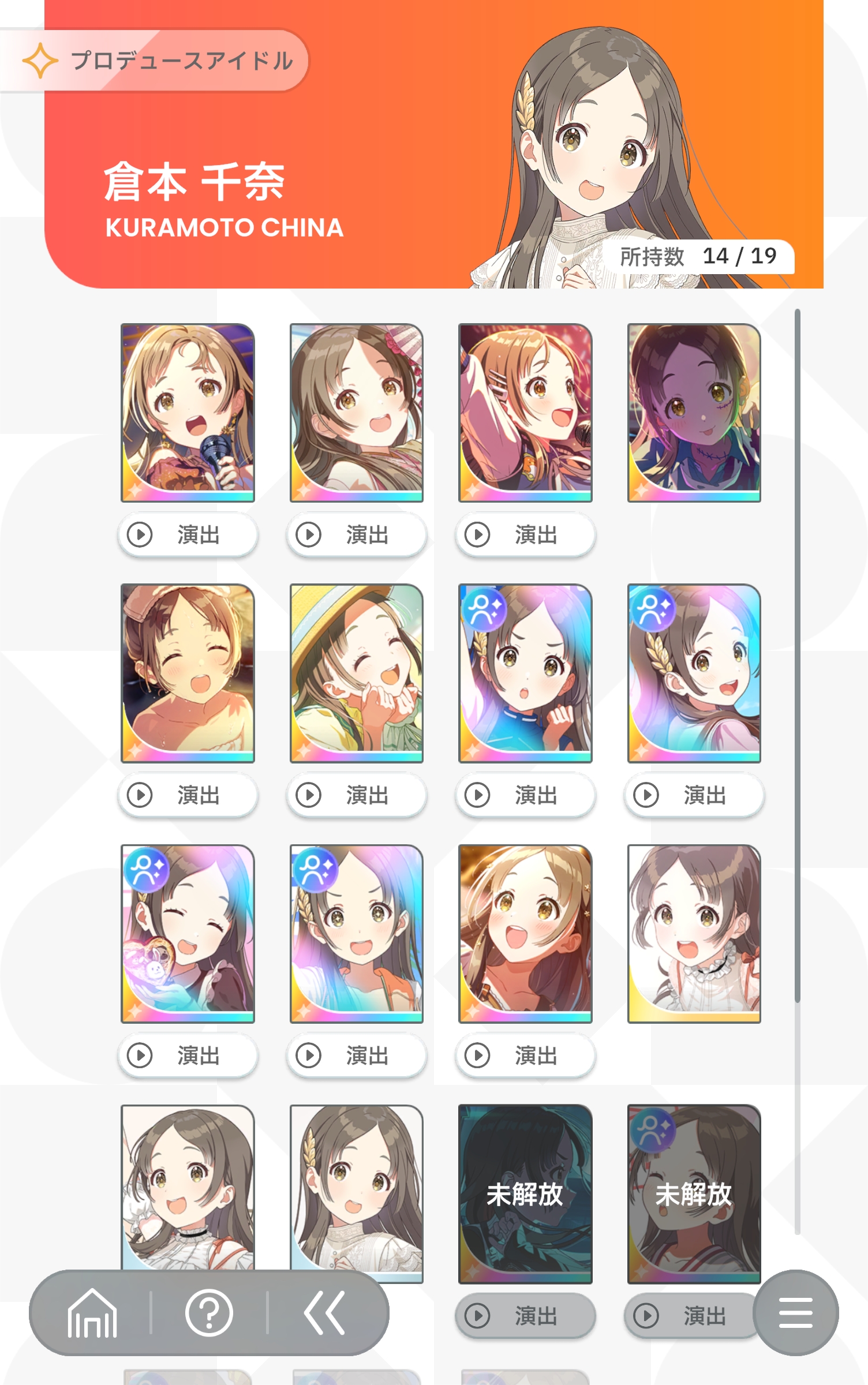Play 演出 under the yellow hat card

[x=357, y=795]
